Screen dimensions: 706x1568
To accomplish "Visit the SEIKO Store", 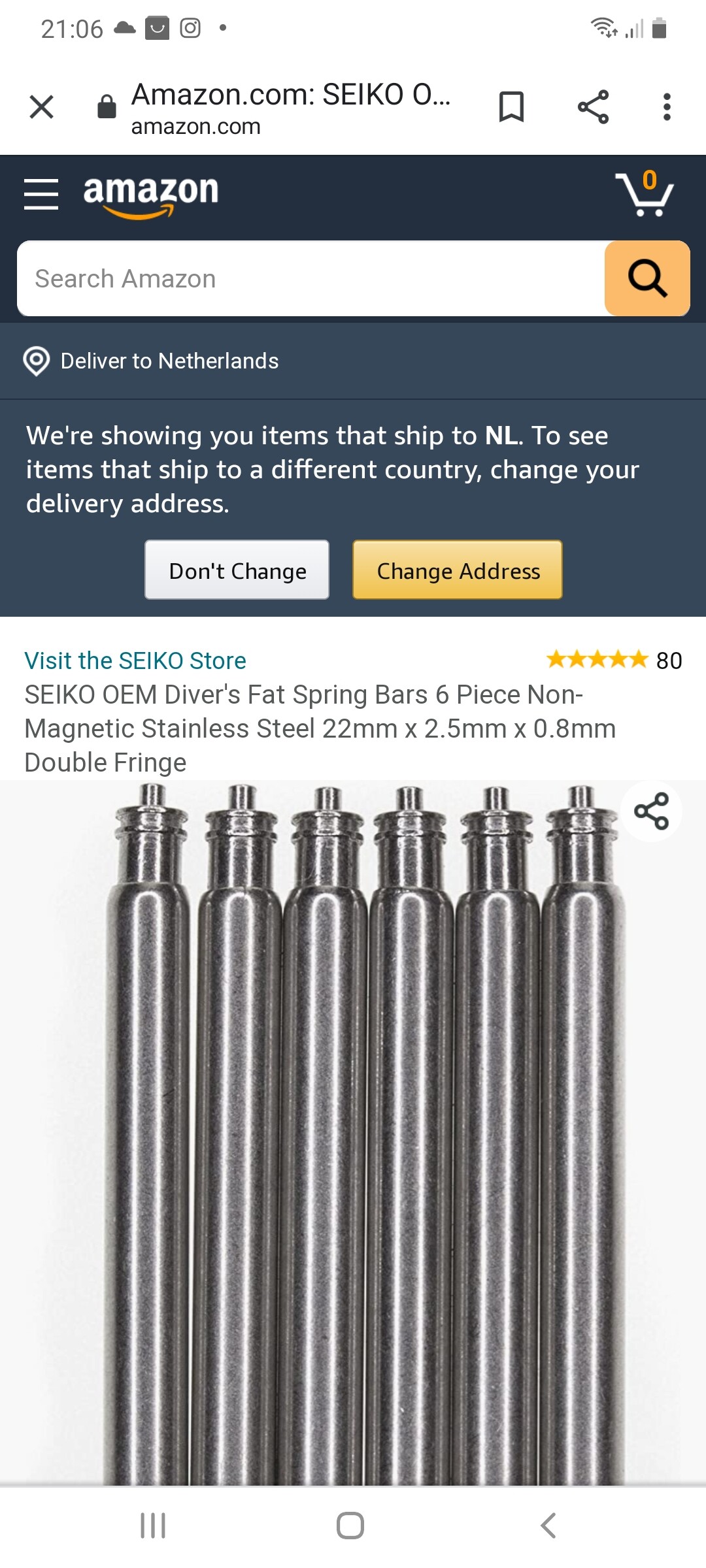I will click(135, 661).
